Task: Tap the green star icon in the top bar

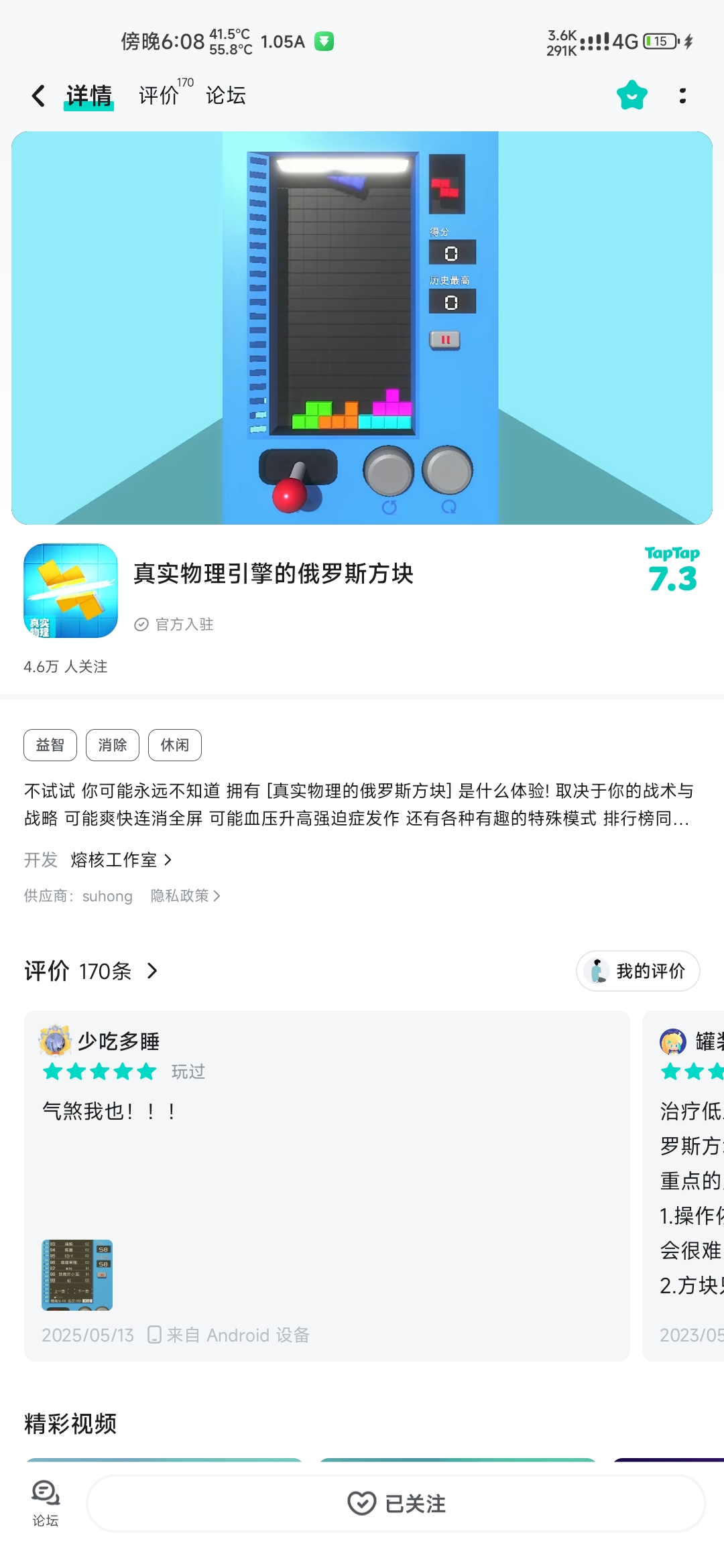Action: tap(631, 96)
